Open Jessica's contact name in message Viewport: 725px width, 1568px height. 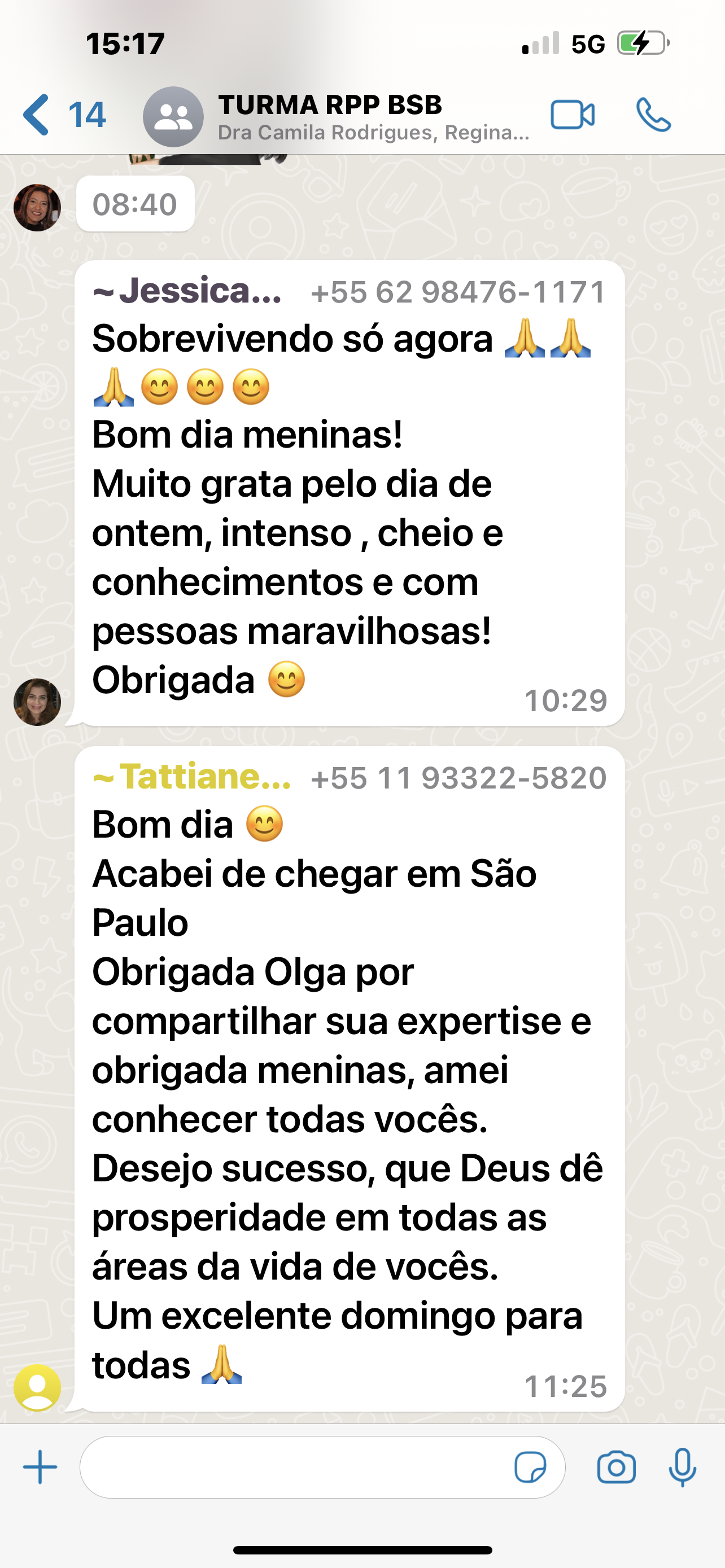187,291
